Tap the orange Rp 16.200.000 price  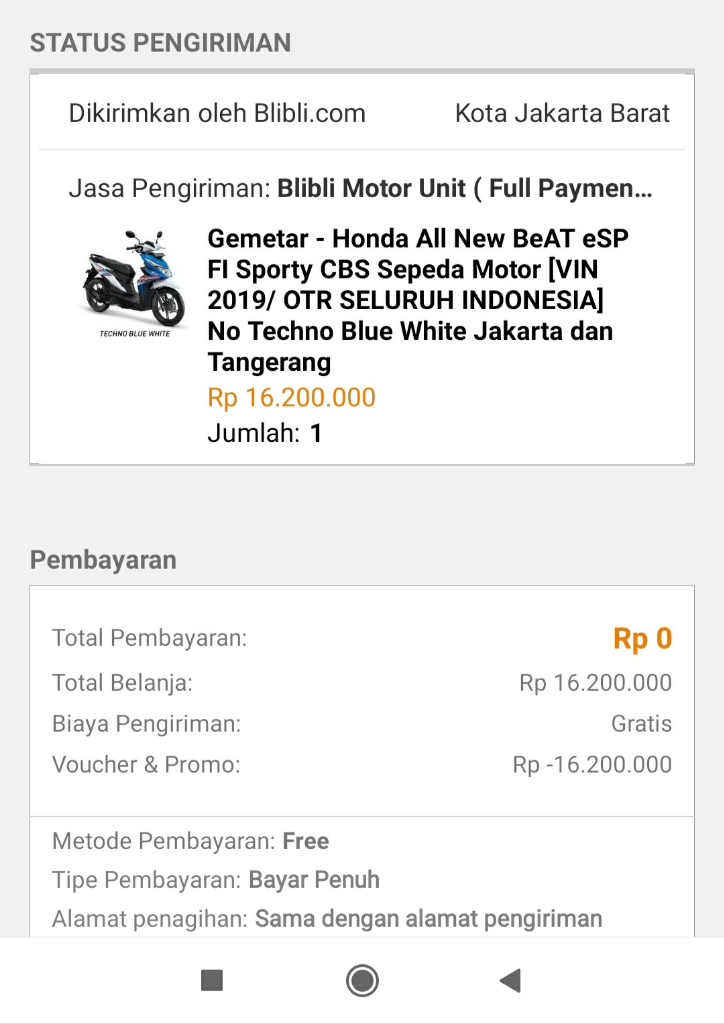coord(290,398)
